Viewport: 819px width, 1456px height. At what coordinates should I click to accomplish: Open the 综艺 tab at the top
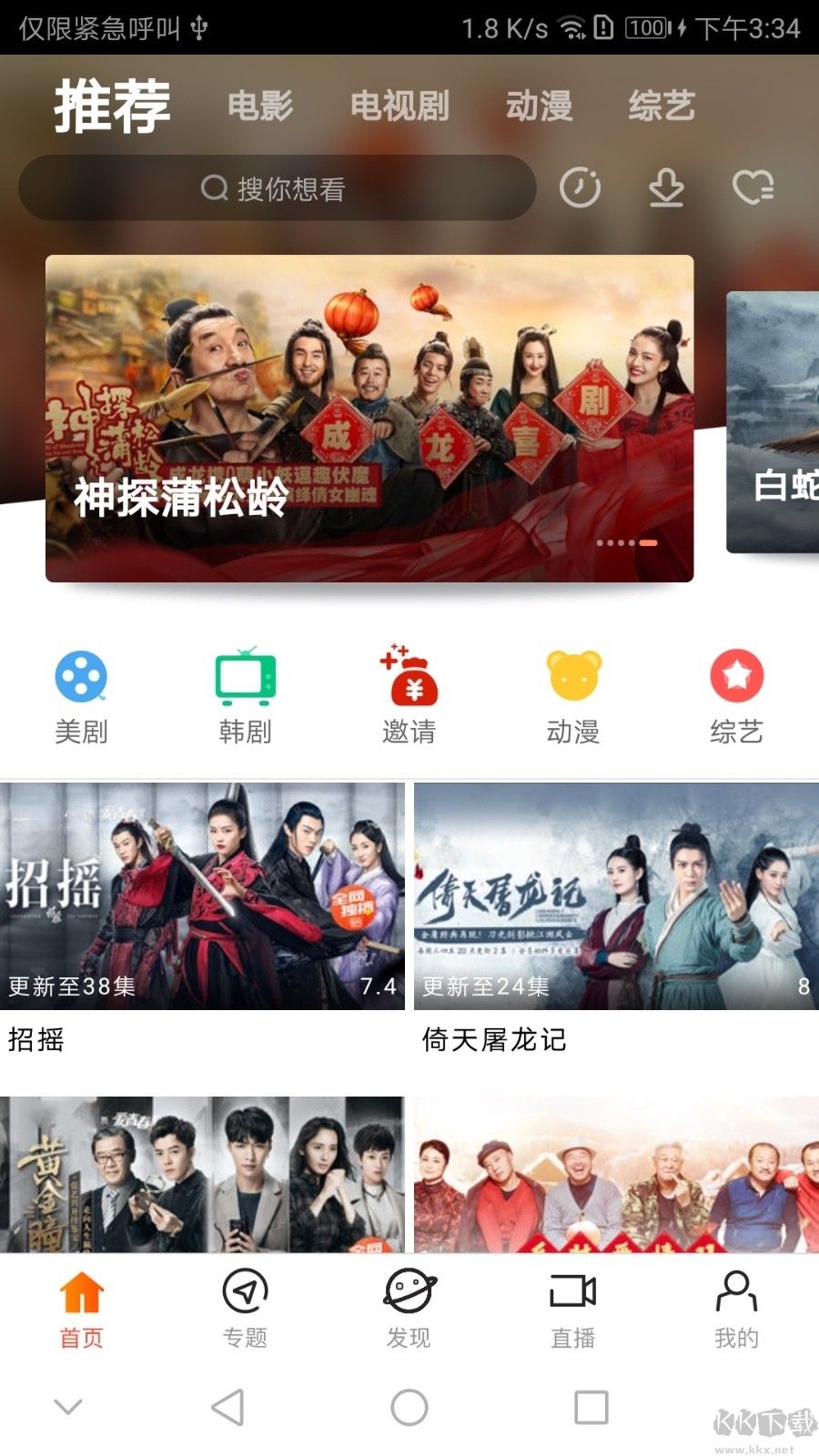pos(663,106)
